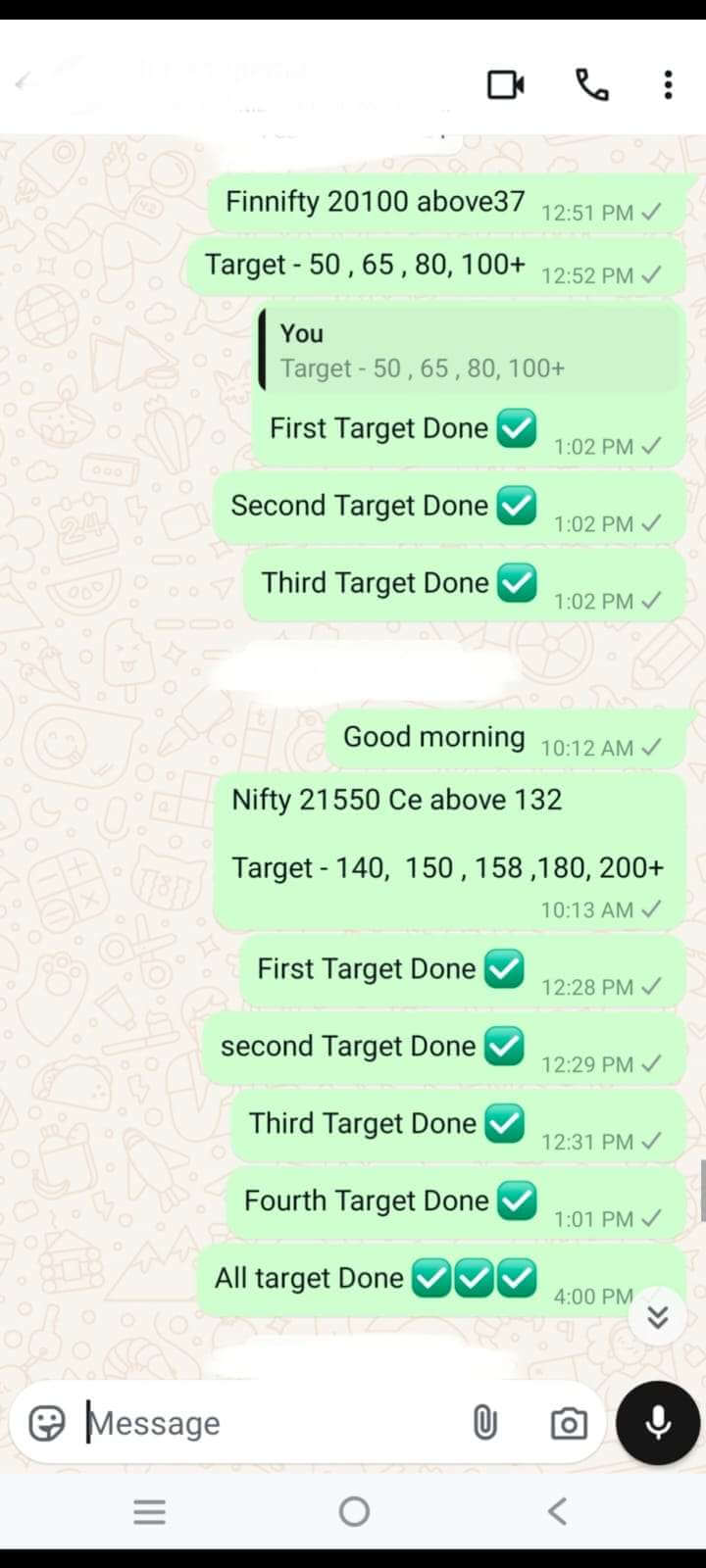This screenshot has width=706, height=1568.
Task: Open the camera from the message bar
Action: pos(569,1423)
